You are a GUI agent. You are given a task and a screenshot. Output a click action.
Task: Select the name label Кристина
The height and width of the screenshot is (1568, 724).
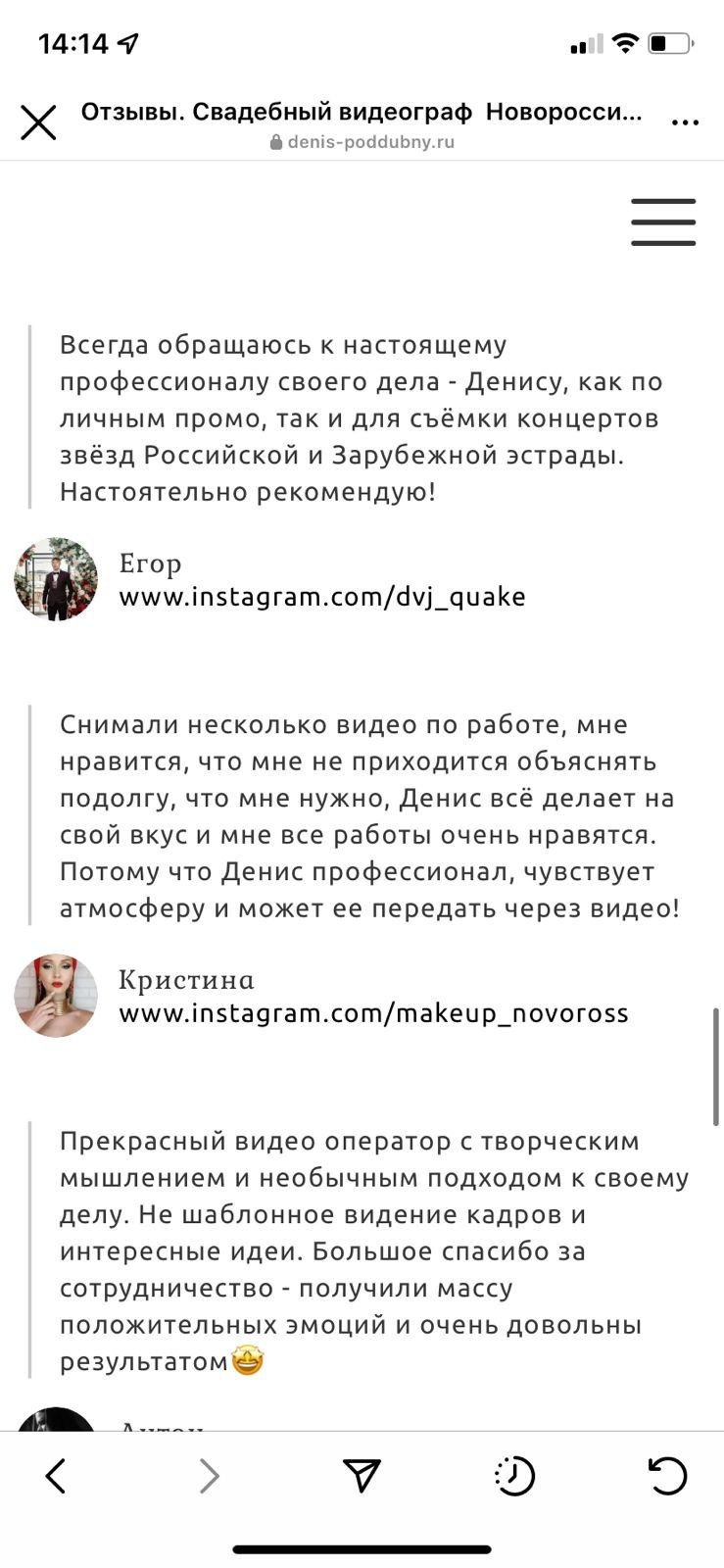click(185, 979)
